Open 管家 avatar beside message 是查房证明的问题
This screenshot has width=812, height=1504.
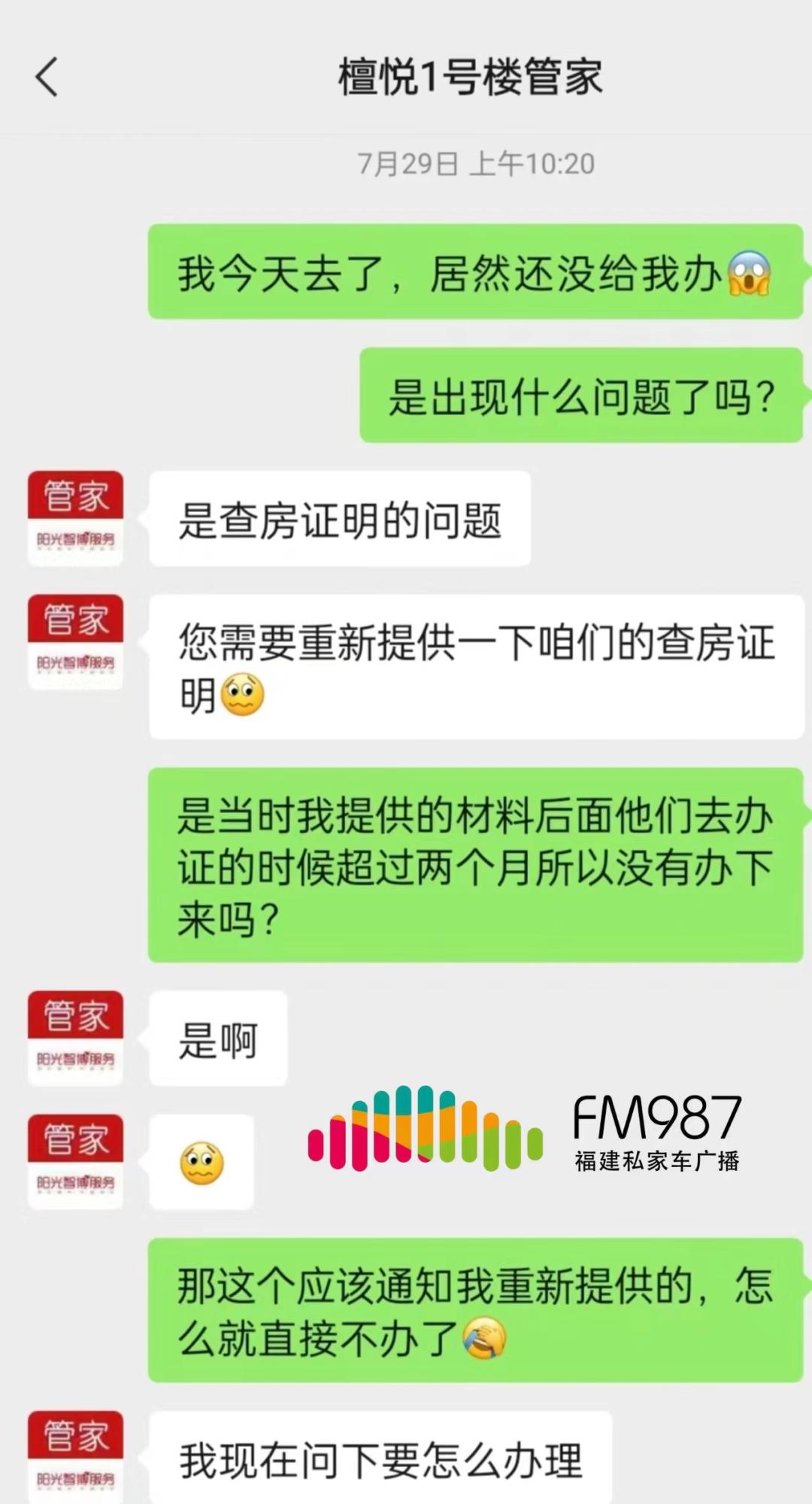click(x=75, y=518)
